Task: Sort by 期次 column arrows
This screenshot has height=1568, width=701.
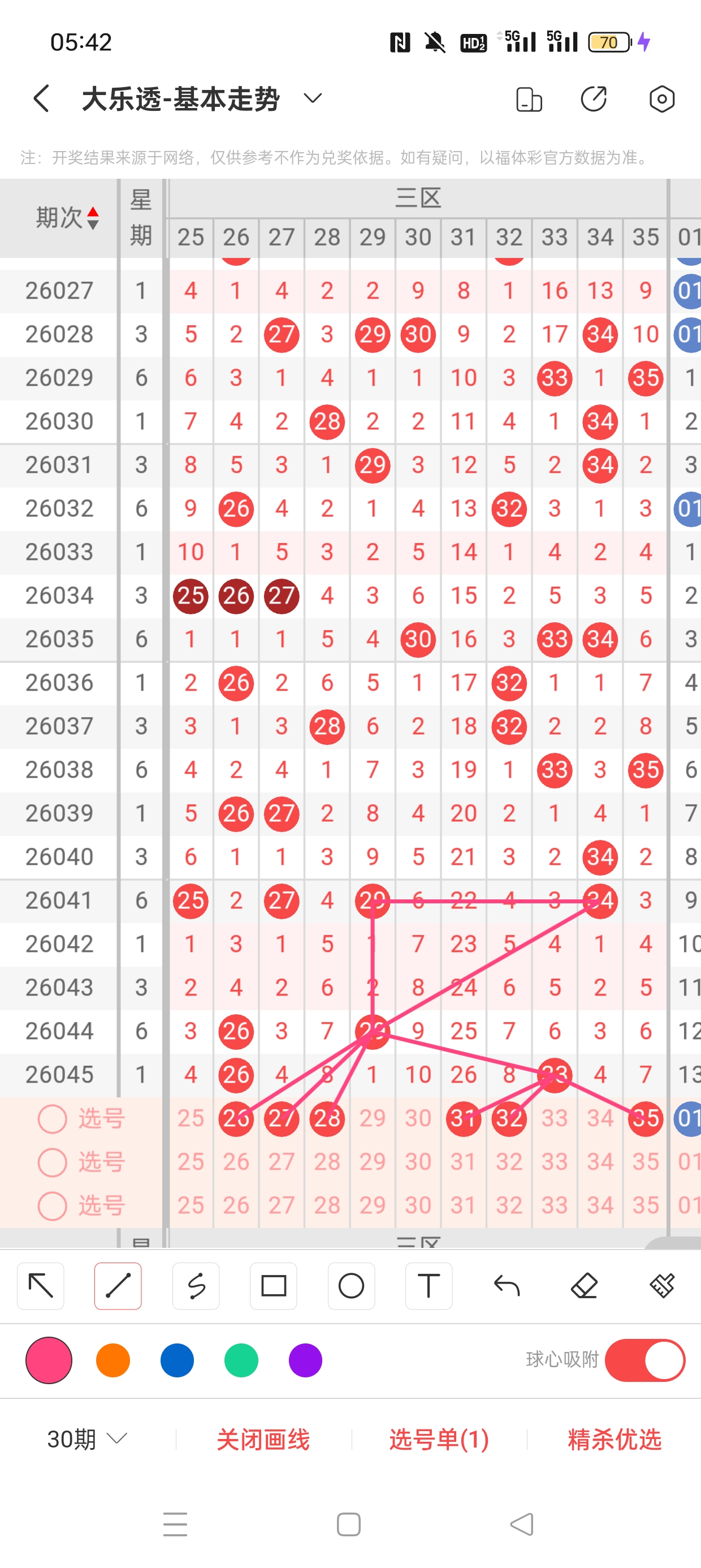Action: 93,218
